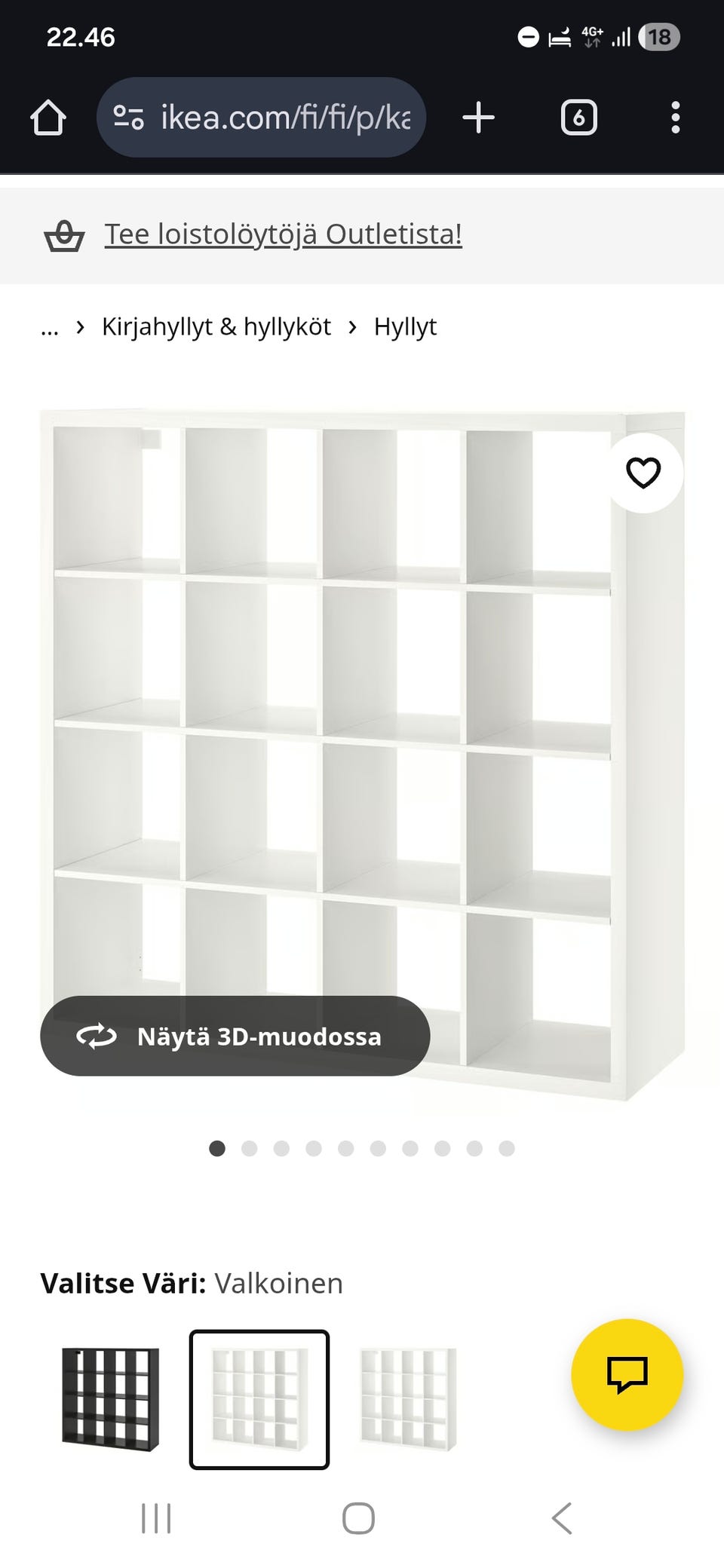
Task: Open Tee loistolöytöjä Outletista link
Action: 283,234
